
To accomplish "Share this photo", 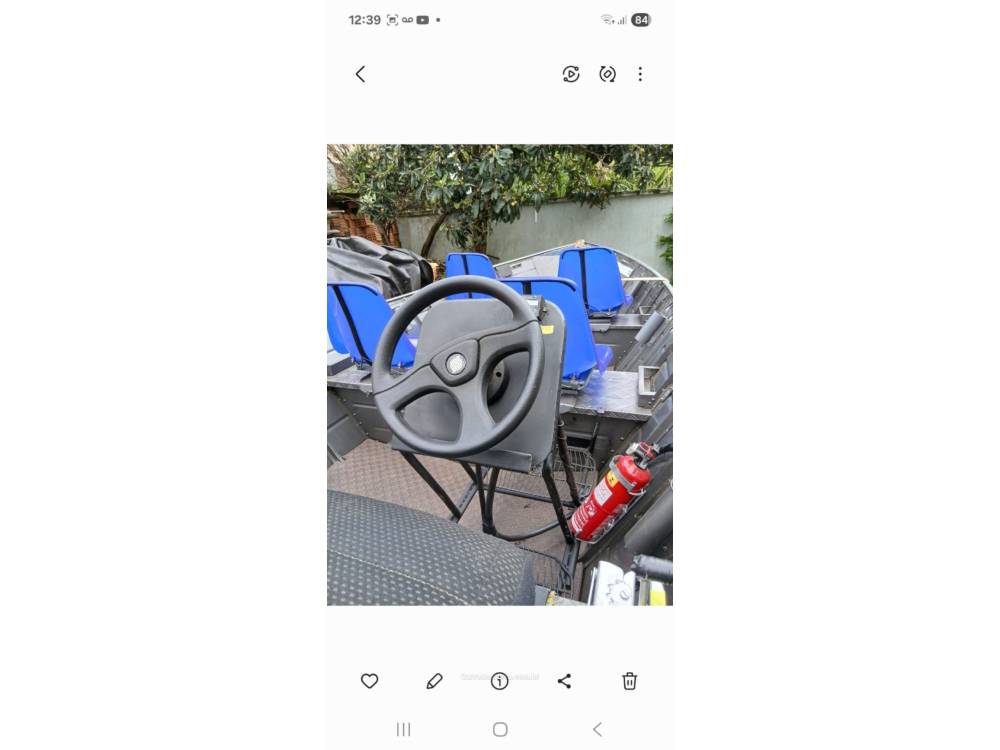I will [x=564, y=681].
